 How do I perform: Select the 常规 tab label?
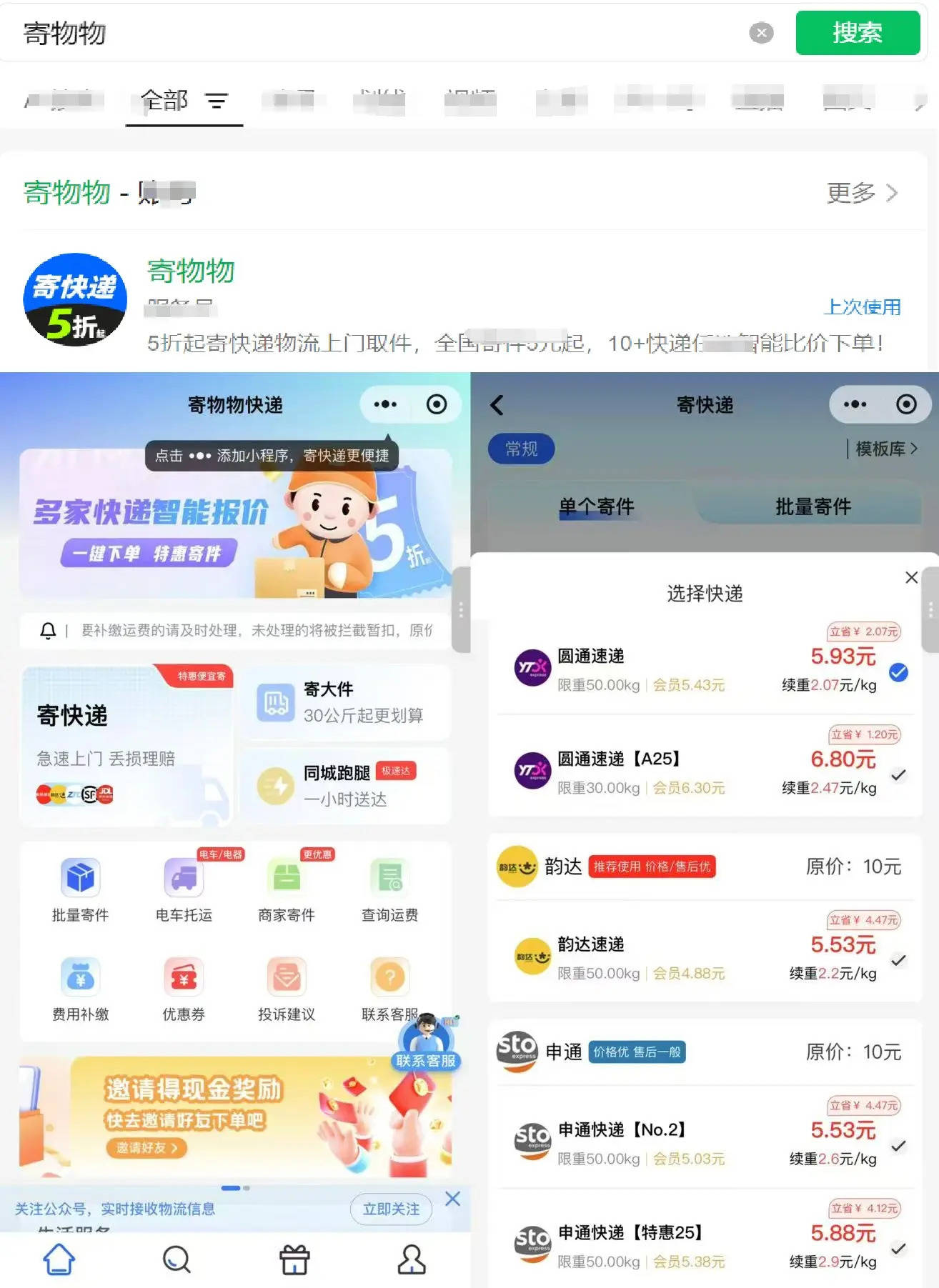[521, 449]
